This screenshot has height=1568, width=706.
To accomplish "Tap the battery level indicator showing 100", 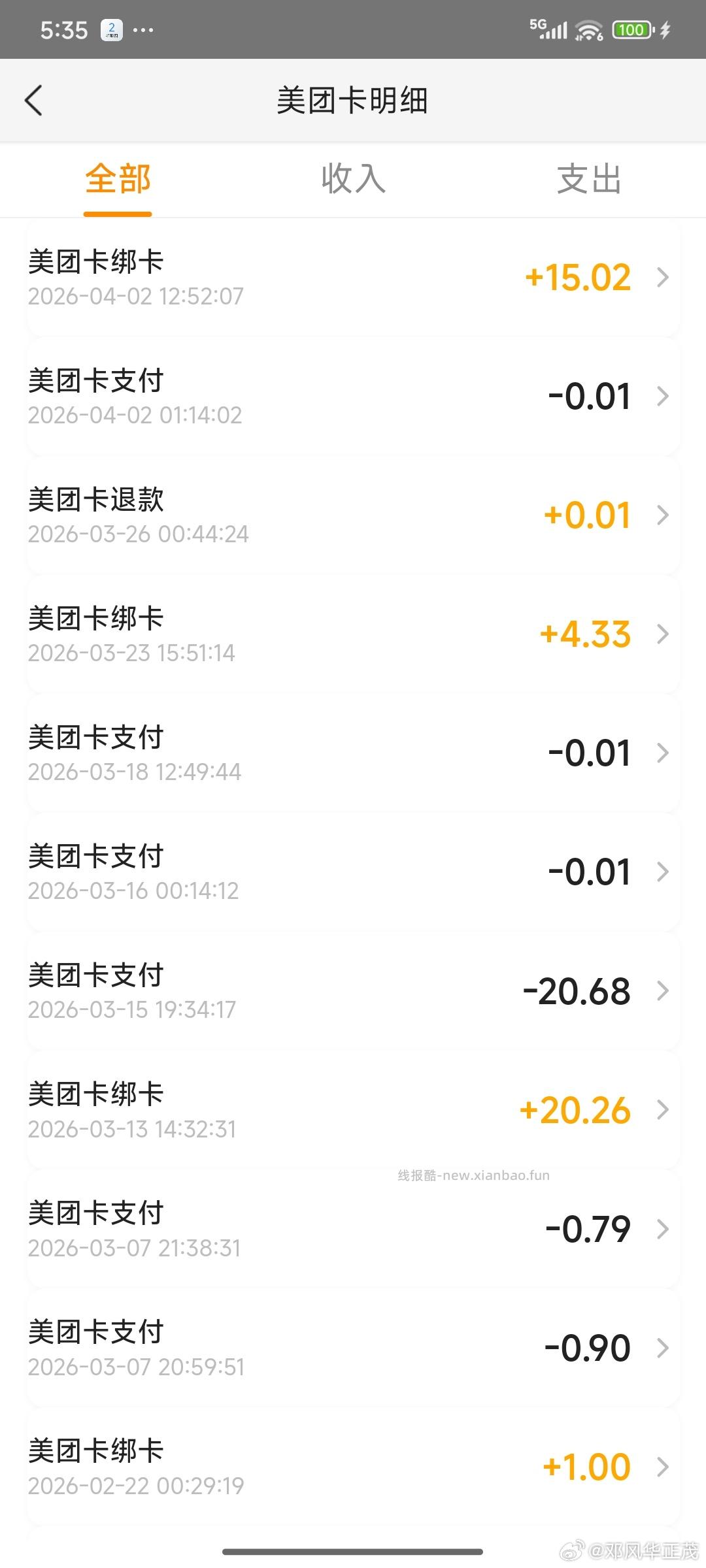I will (630, 29).
